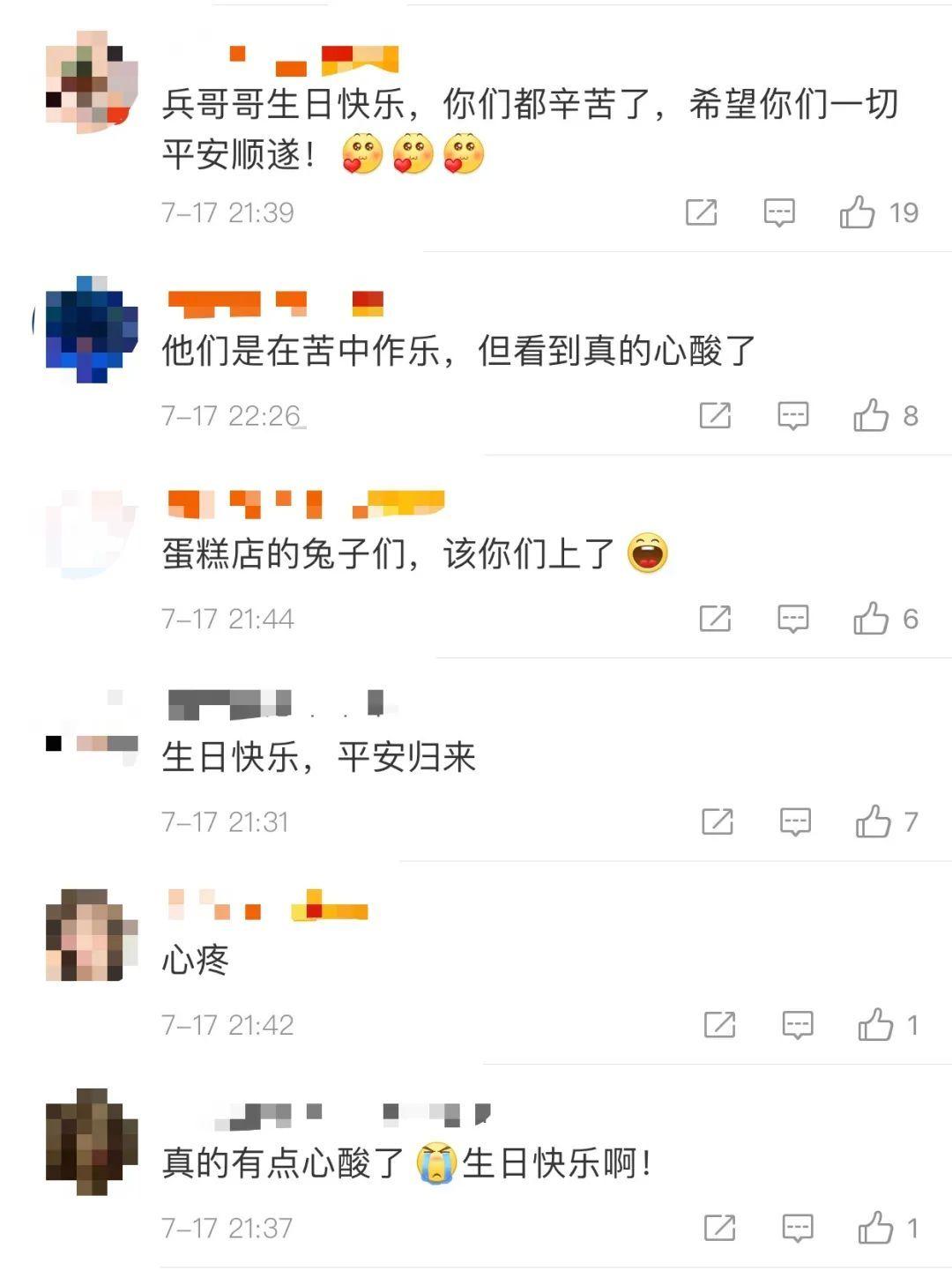Repost the comment 蛋糕店的兔子们

(715, 619)
